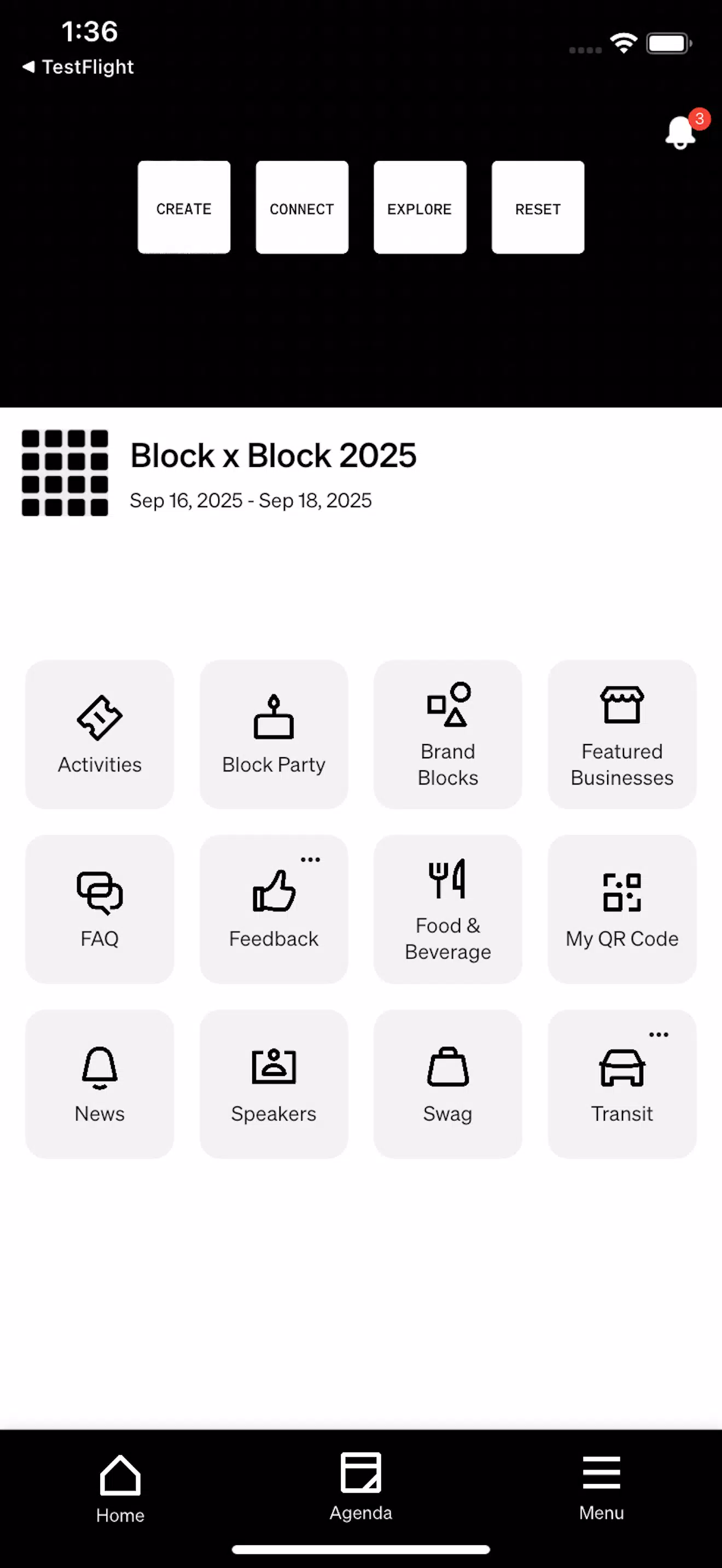Tap the Block x Block 2025 event logo

(x=65, y=472)
